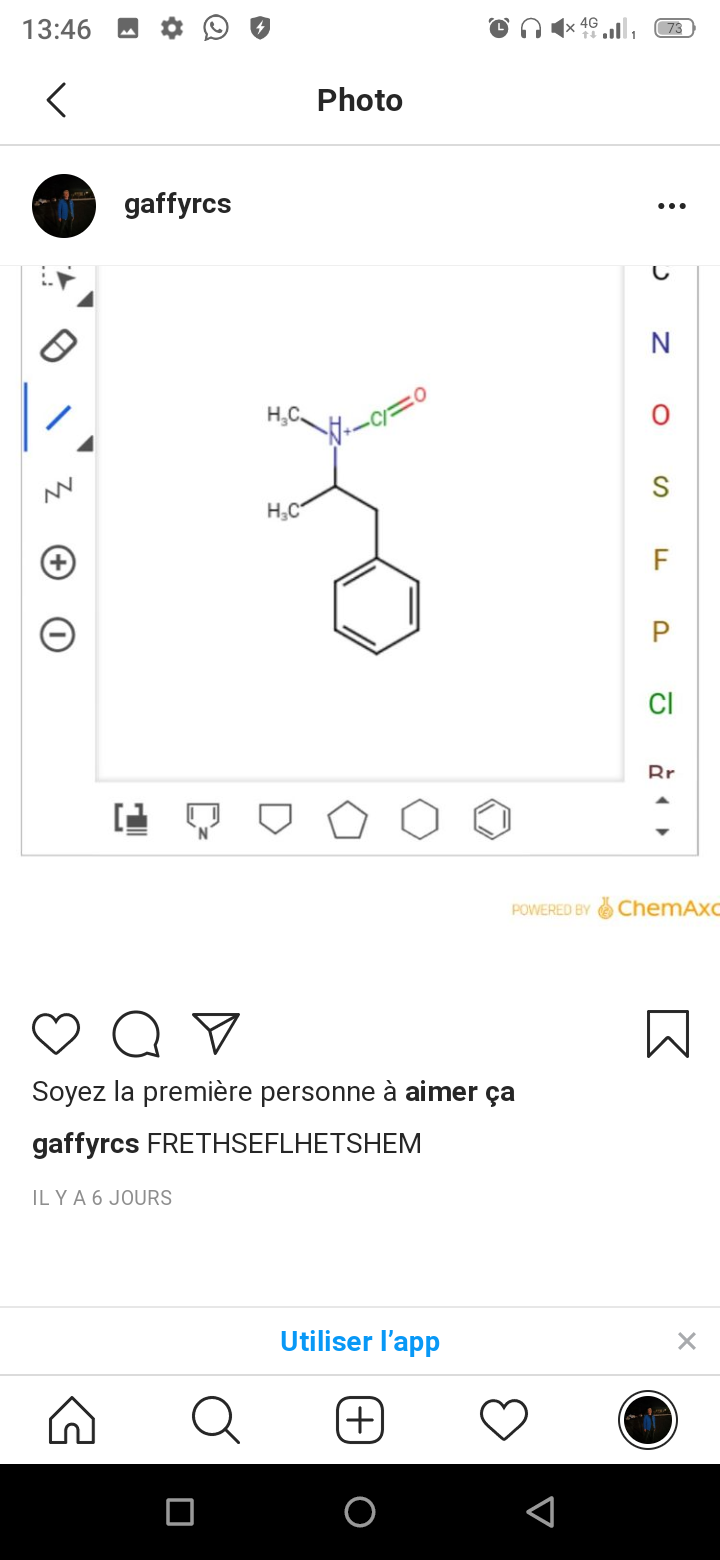The height and width of the screenshot is (1560, 720).
Task: Share the post via paper plane icon
Action: point(216,1033)
